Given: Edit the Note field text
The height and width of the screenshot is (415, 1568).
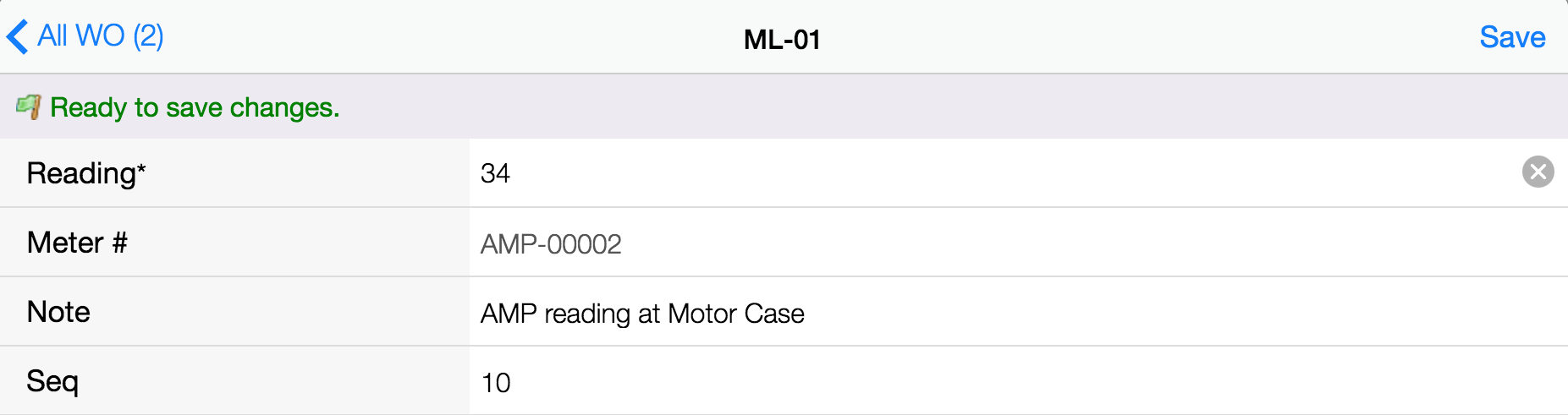Looking at the screenshot, I should pos(931,314).
